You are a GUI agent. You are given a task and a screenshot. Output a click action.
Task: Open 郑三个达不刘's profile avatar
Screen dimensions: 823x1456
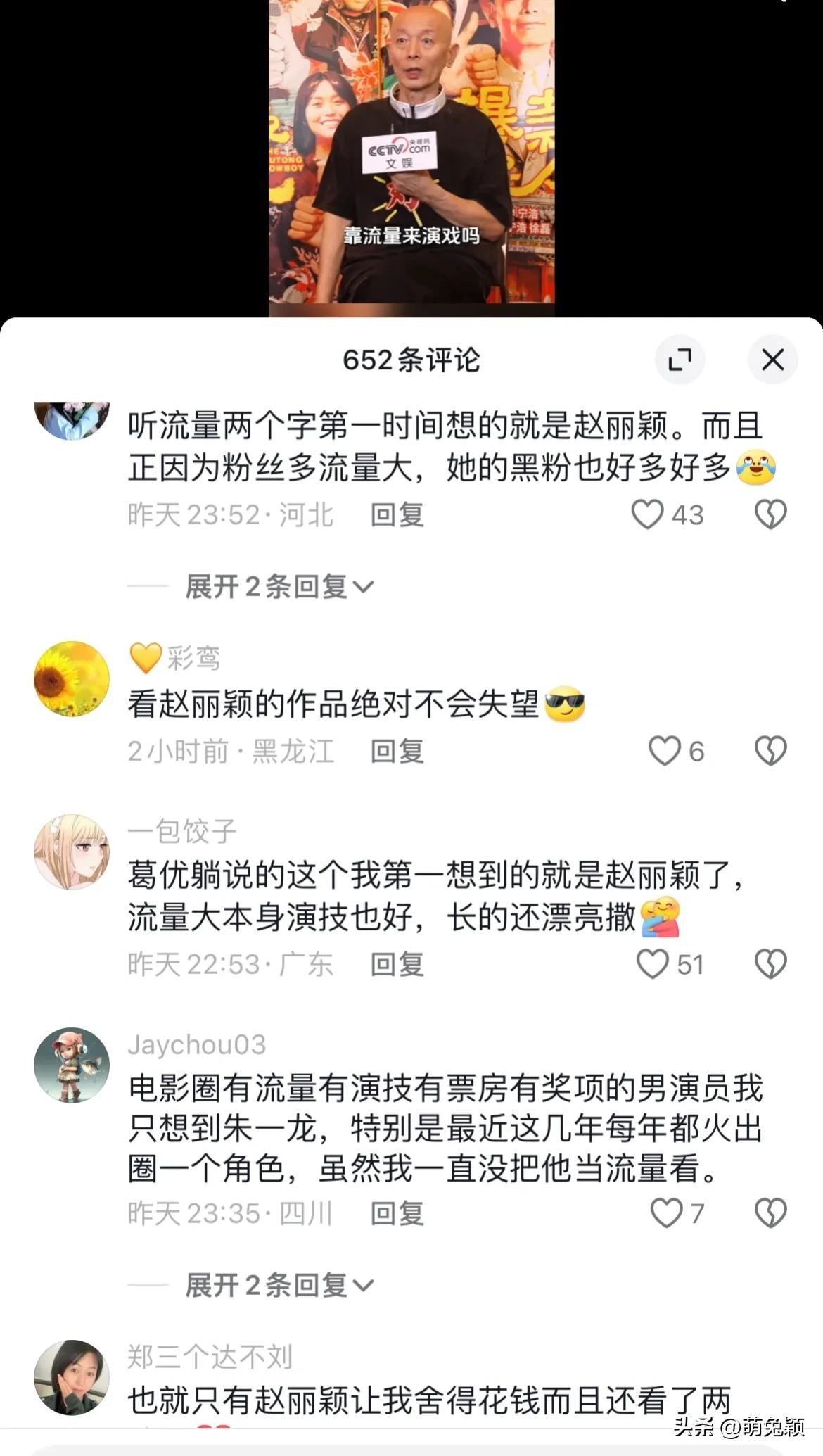(x=72, y=1377)
